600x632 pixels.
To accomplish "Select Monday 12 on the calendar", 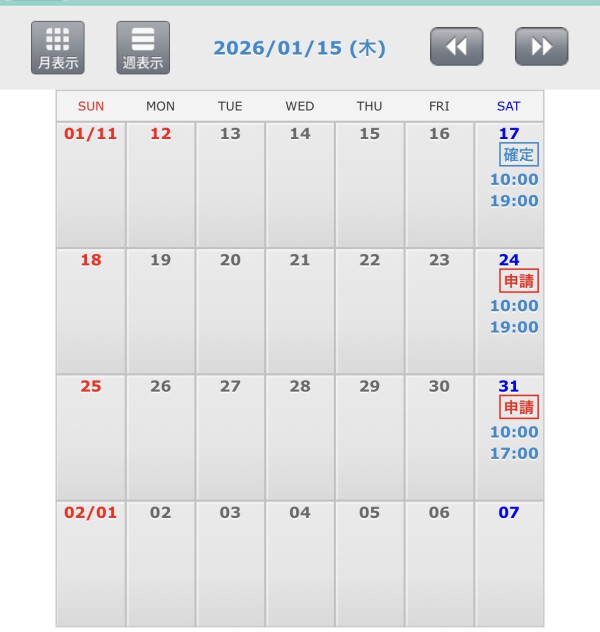I will click(x=160, y=184).
